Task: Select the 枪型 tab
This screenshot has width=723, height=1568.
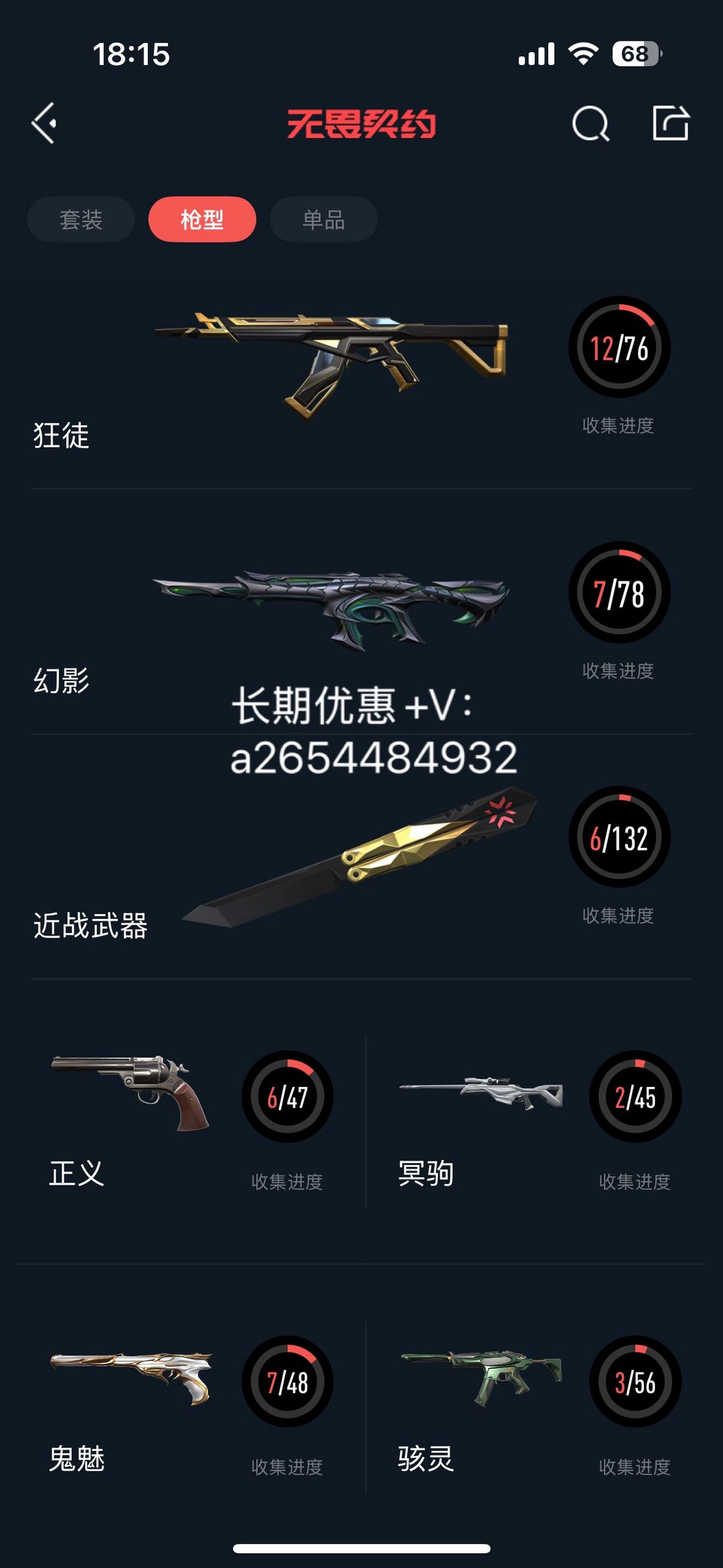Action: [202, 220]
